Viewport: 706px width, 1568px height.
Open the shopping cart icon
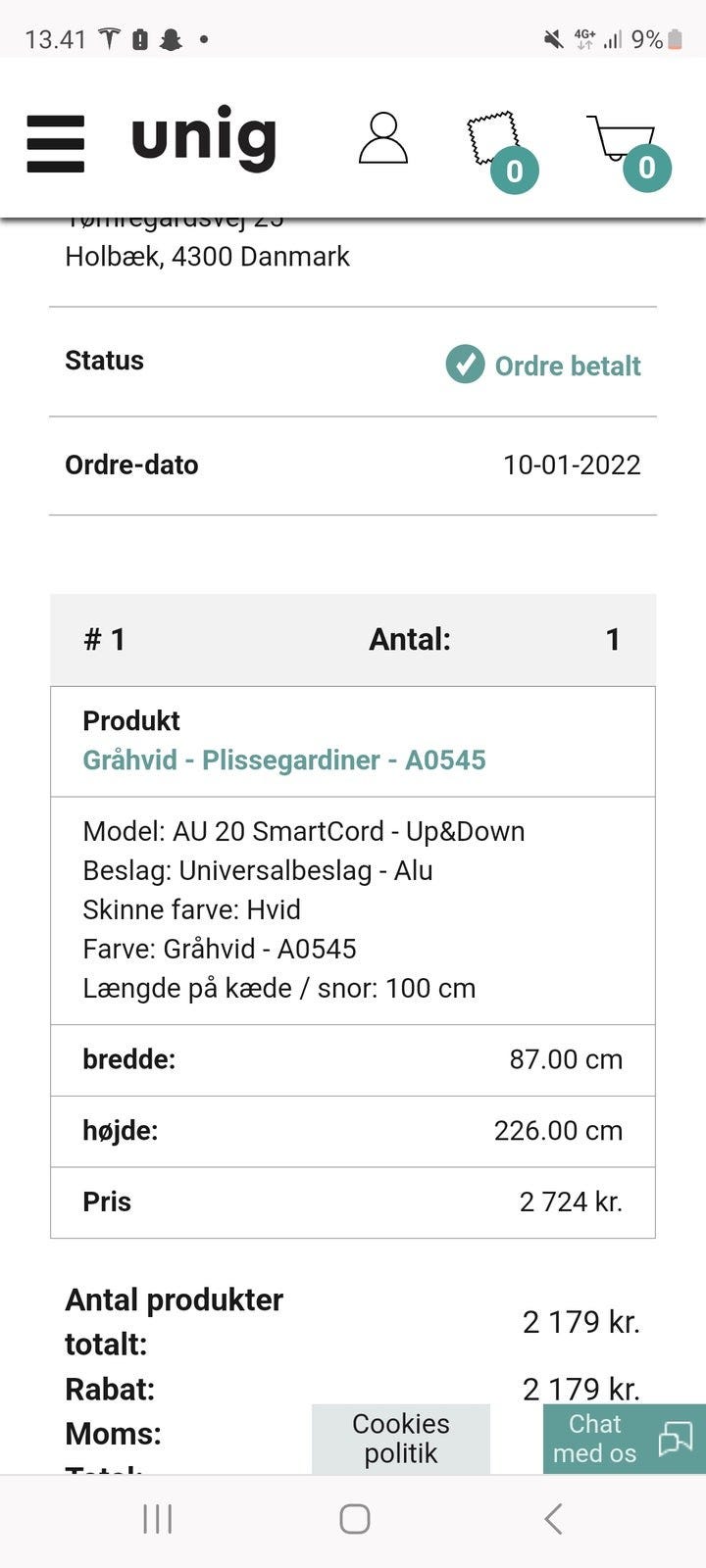click(621, 134)
